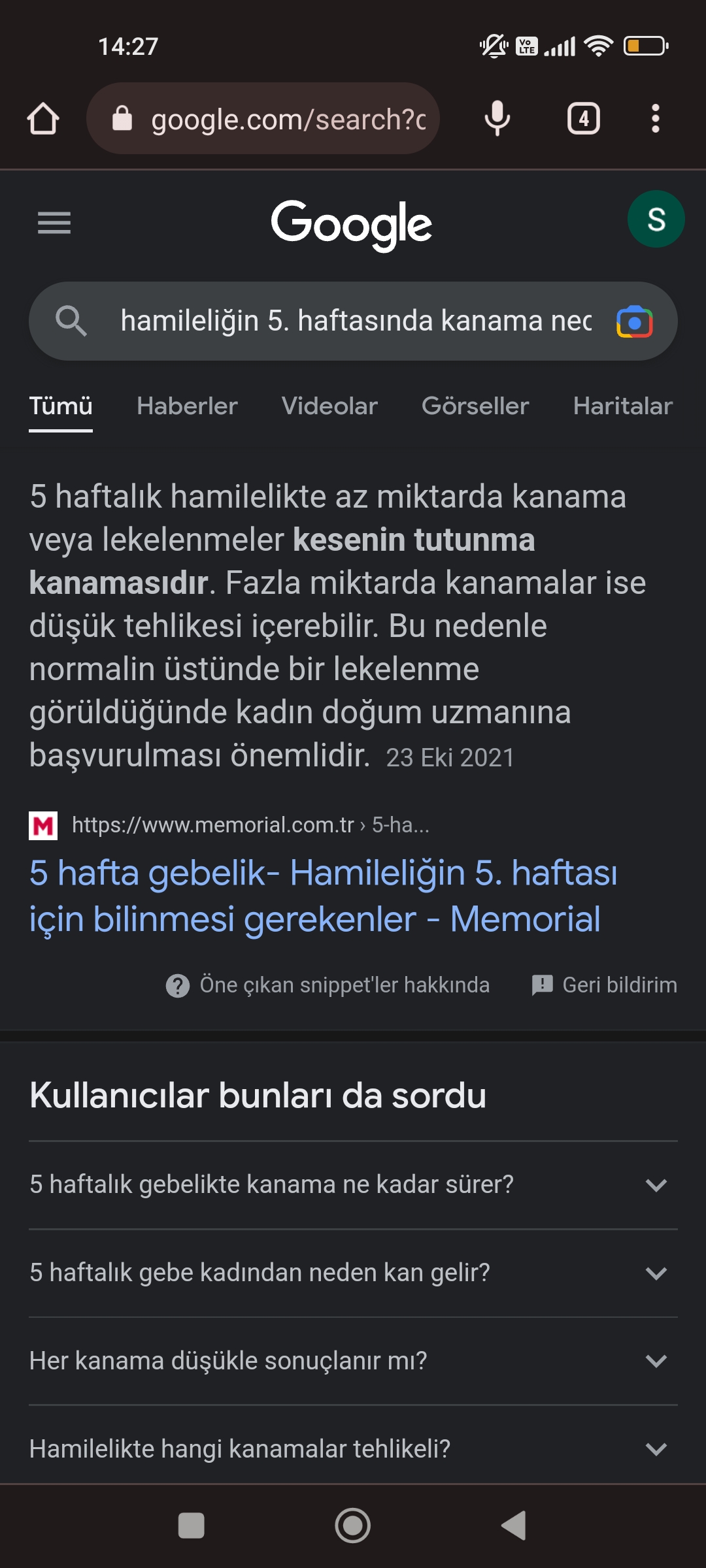Switch to the Videolar tab
This screenshot has height=1568, width=706.
pos(329,406)
